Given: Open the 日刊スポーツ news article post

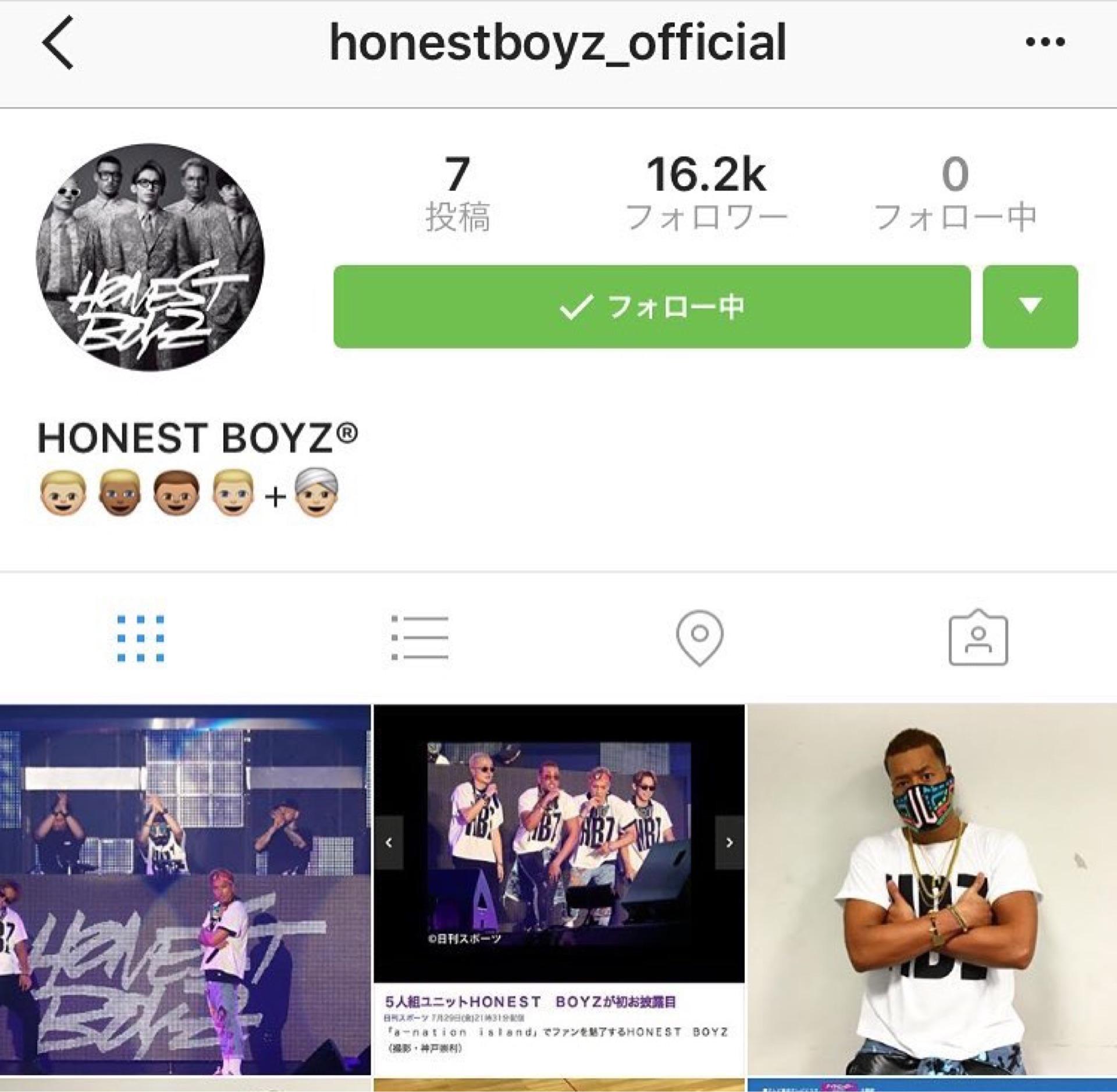Looking at the screenshot, I should pos(558,890).
